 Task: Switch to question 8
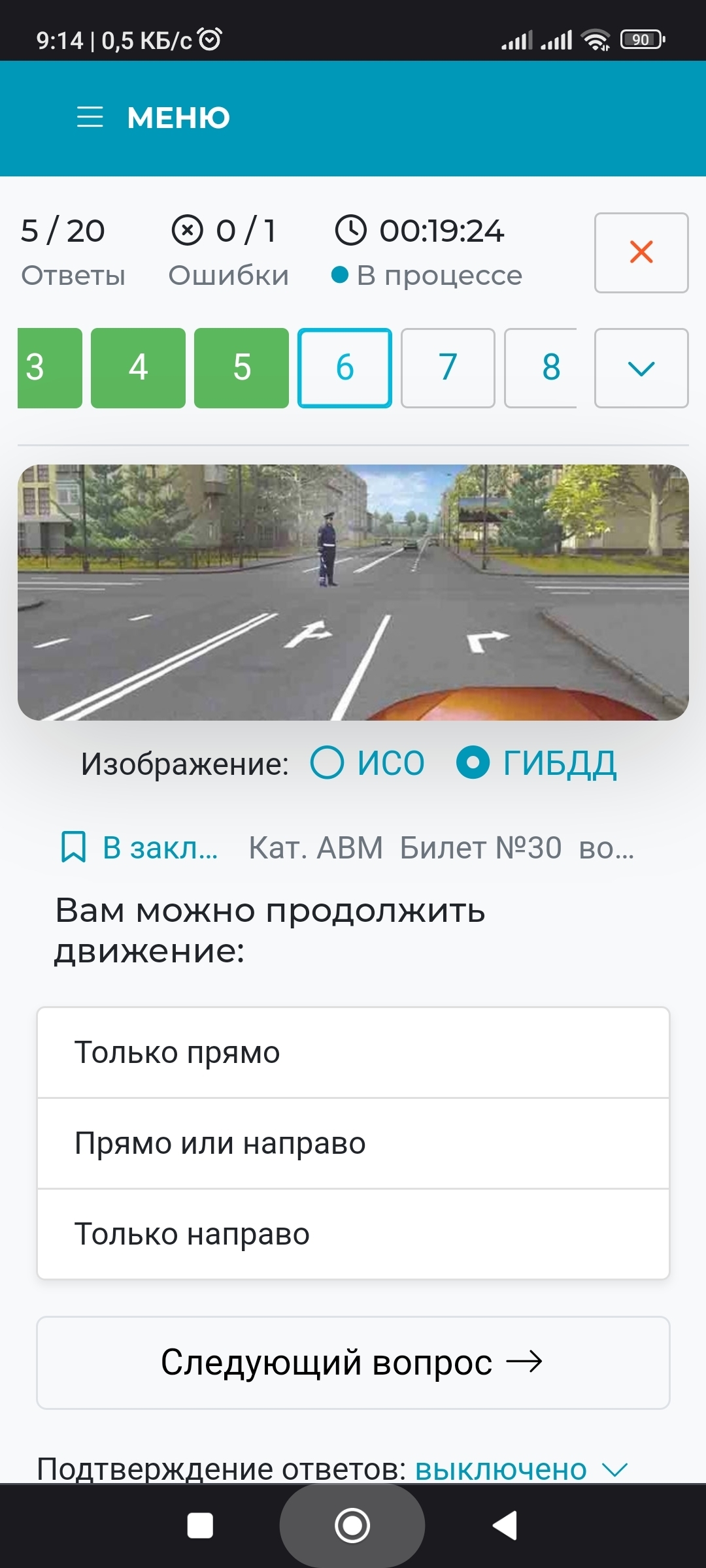click(543, 368)
